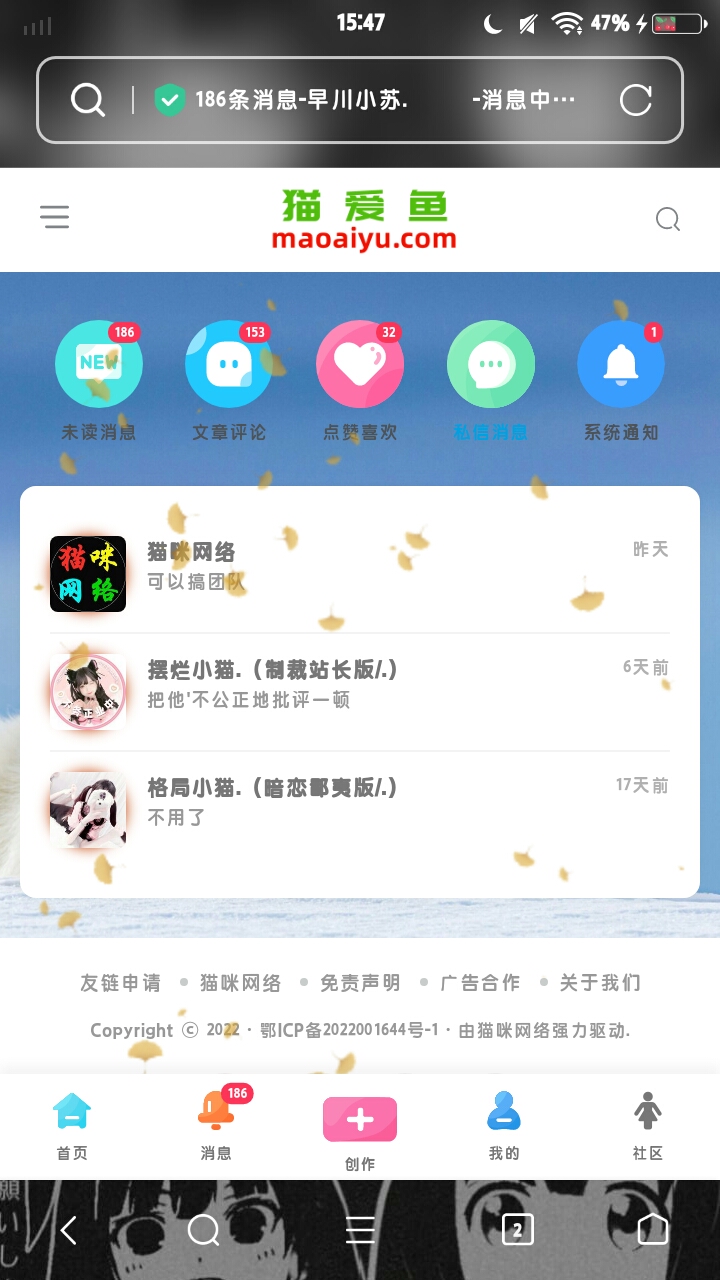This screenshot has height=1280, width=720.
Task: Open the 系统通知 notification bell icon
Action: (x=621, y=363)
